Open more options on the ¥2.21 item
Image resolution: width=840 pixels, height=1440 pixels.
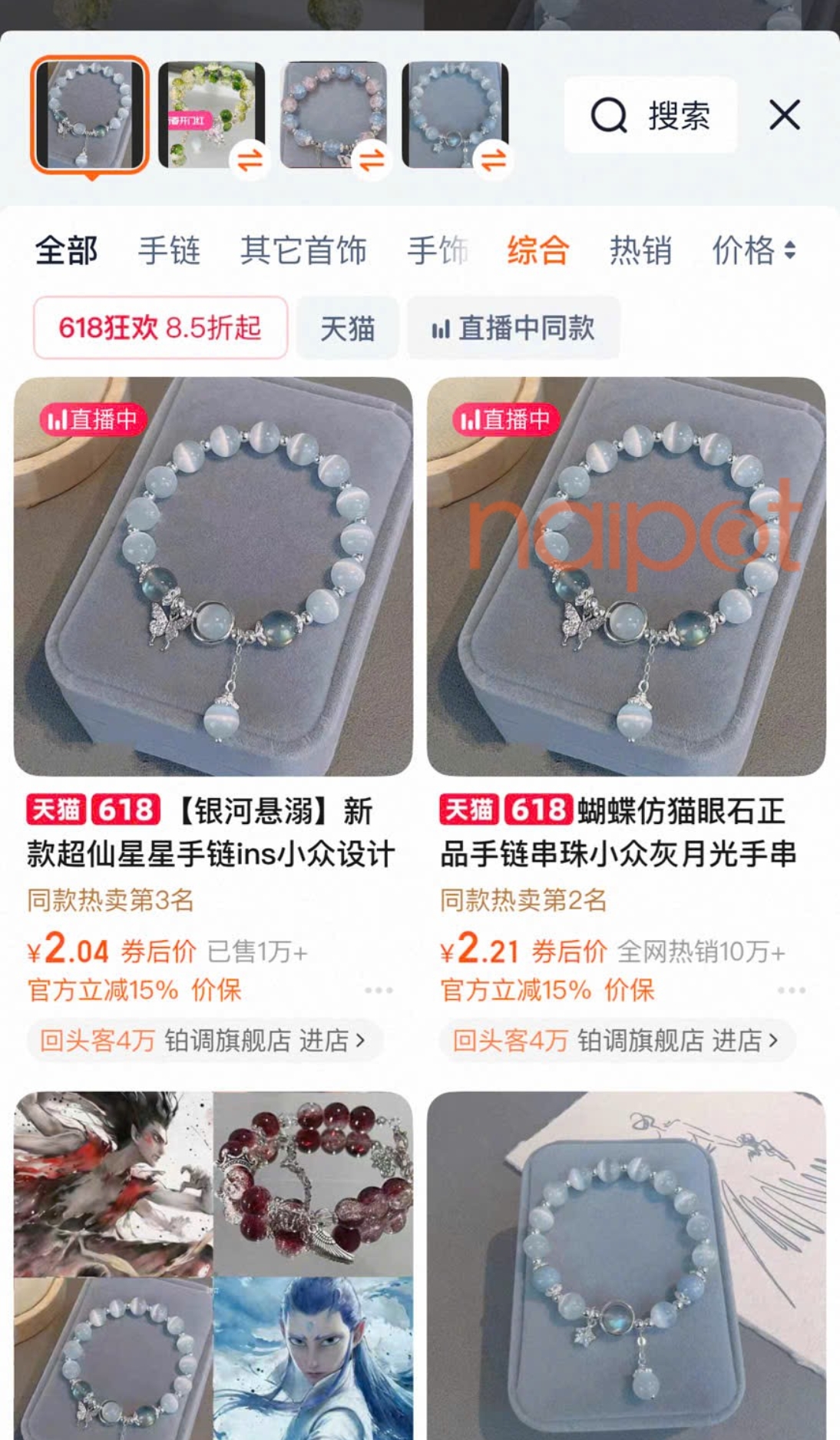click(792, 991)
